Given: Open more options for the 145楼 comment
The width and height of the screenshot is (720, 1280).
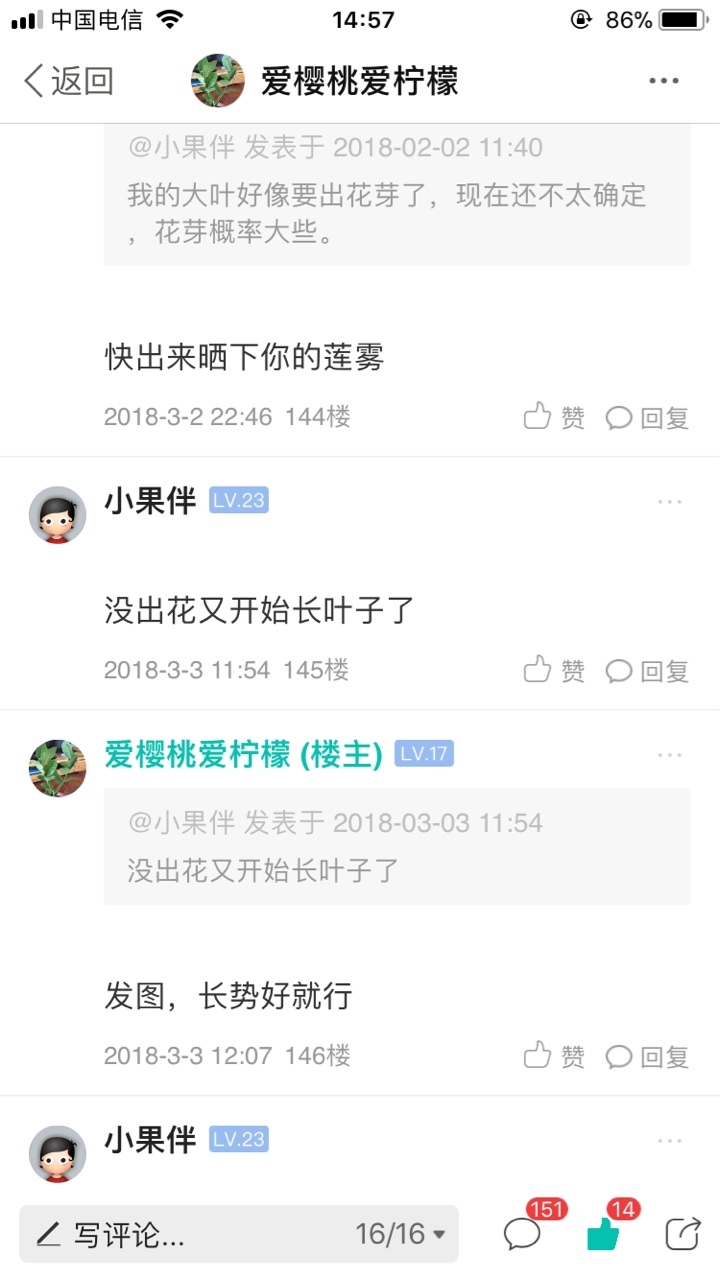Looking at the screenshot, I should [x=670, y=501].
